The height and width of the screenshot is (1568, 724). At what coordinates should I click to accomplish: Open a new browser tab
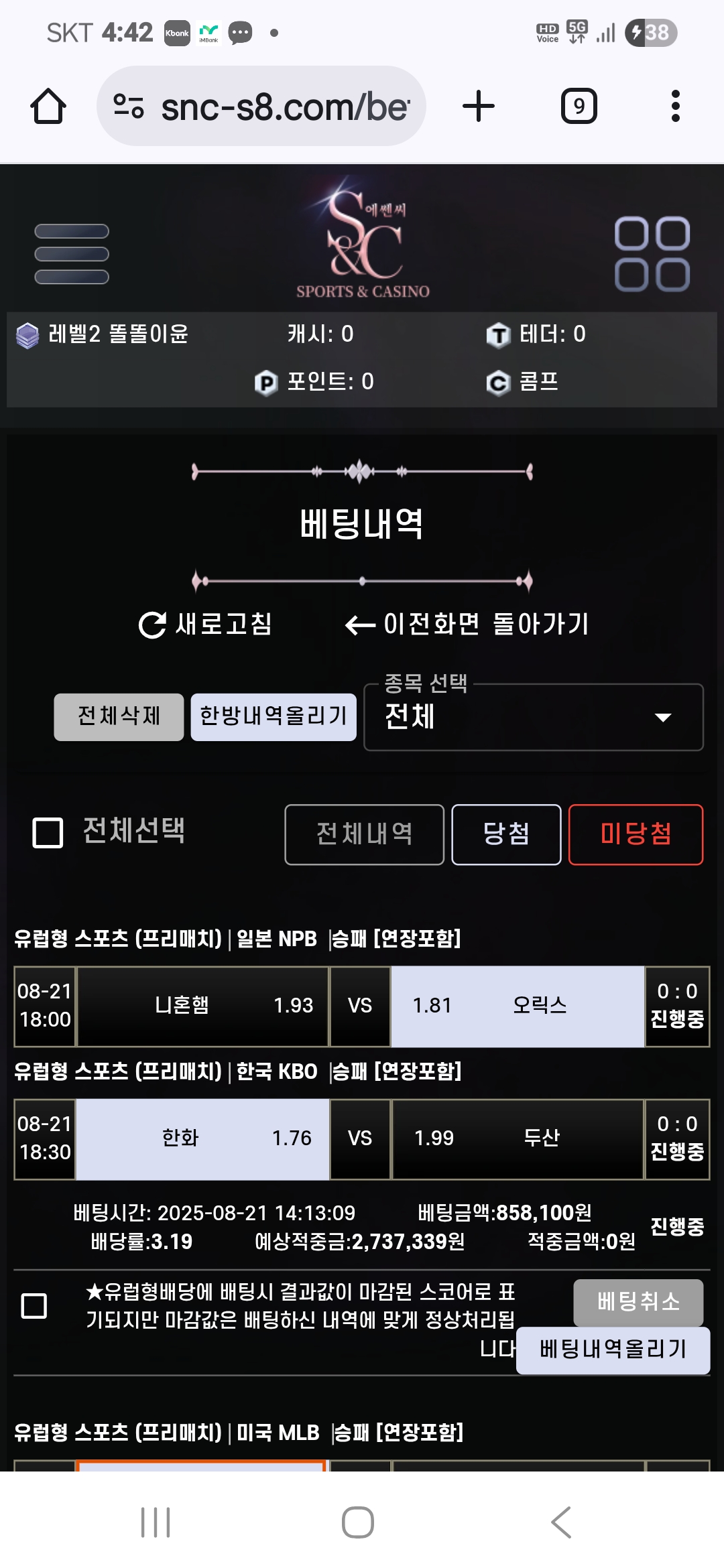tap(479, 106)
